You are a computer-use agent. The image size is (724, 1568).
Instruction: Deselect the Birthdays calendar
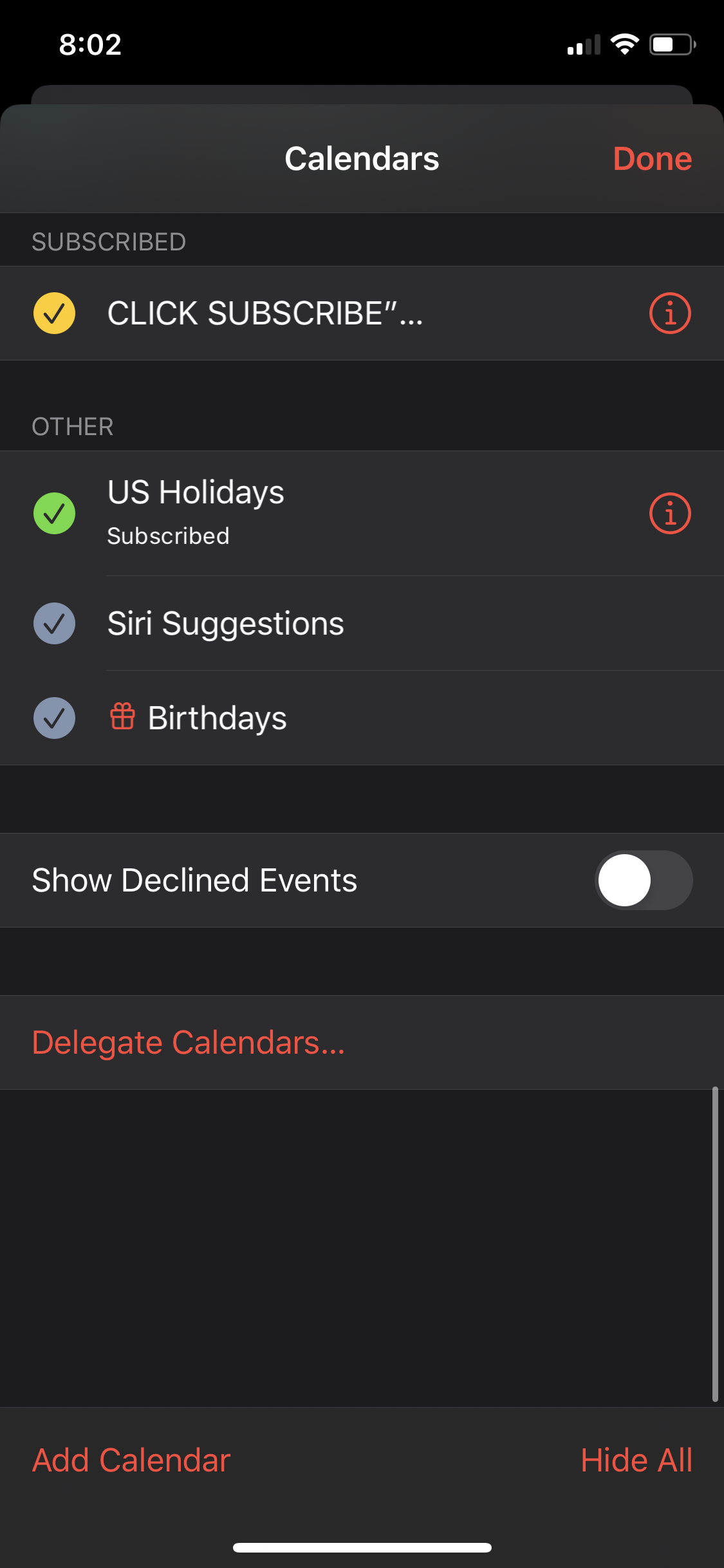tap(54, 718)
